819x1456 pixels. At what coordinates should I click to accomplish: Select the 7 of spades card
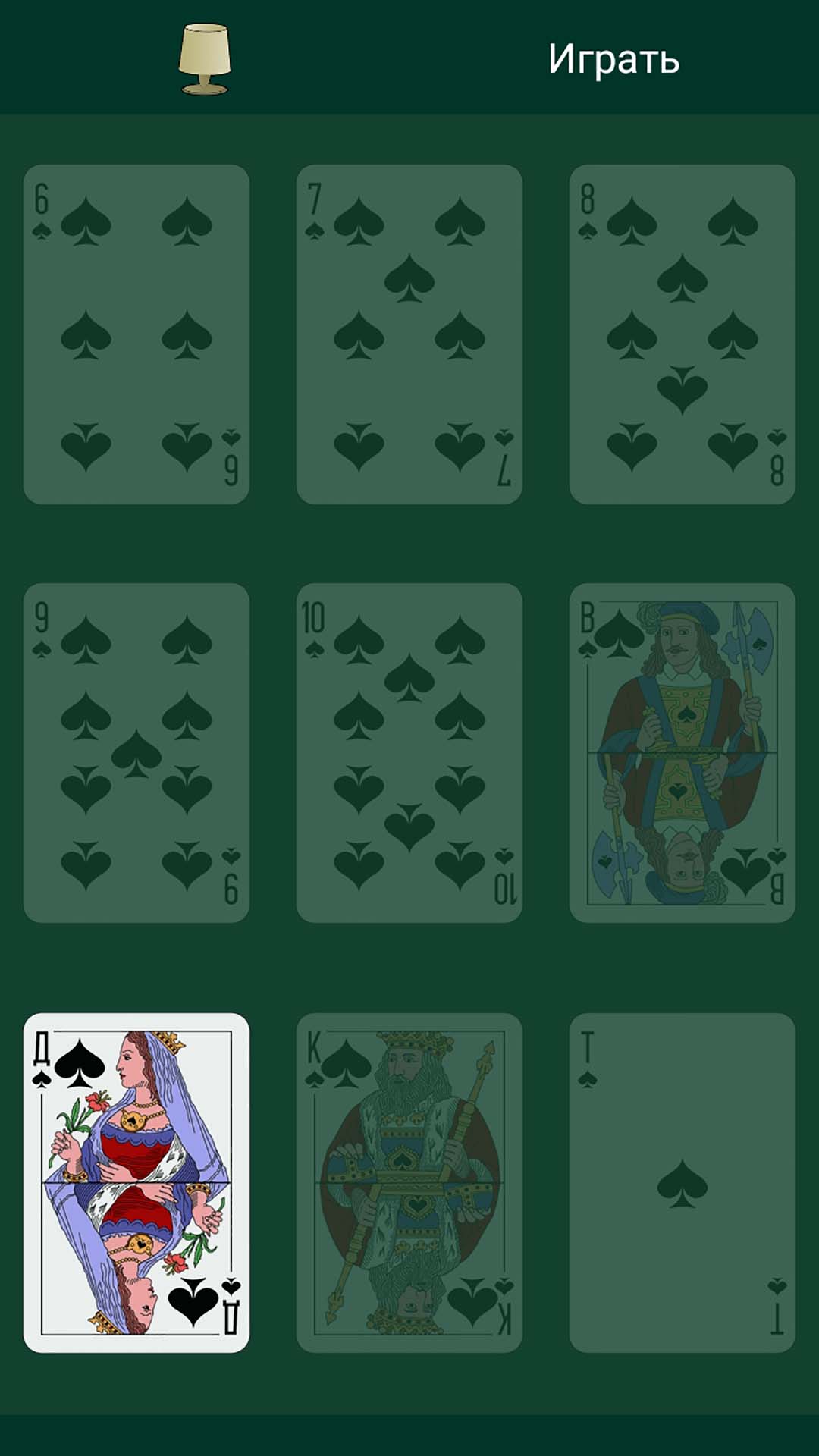(409, 334)
